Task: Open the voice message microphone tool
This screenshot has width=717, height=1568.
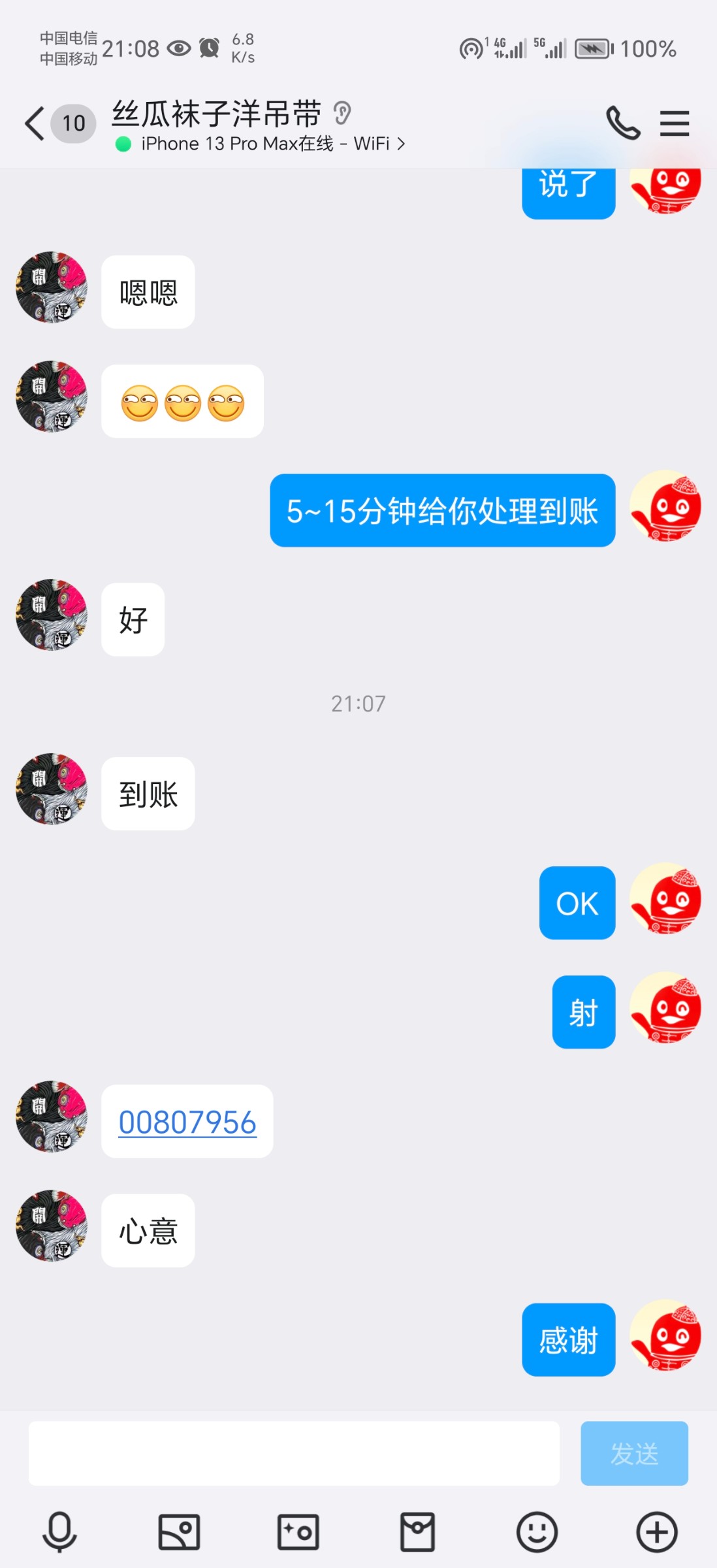Action: tap(58, 1531)
